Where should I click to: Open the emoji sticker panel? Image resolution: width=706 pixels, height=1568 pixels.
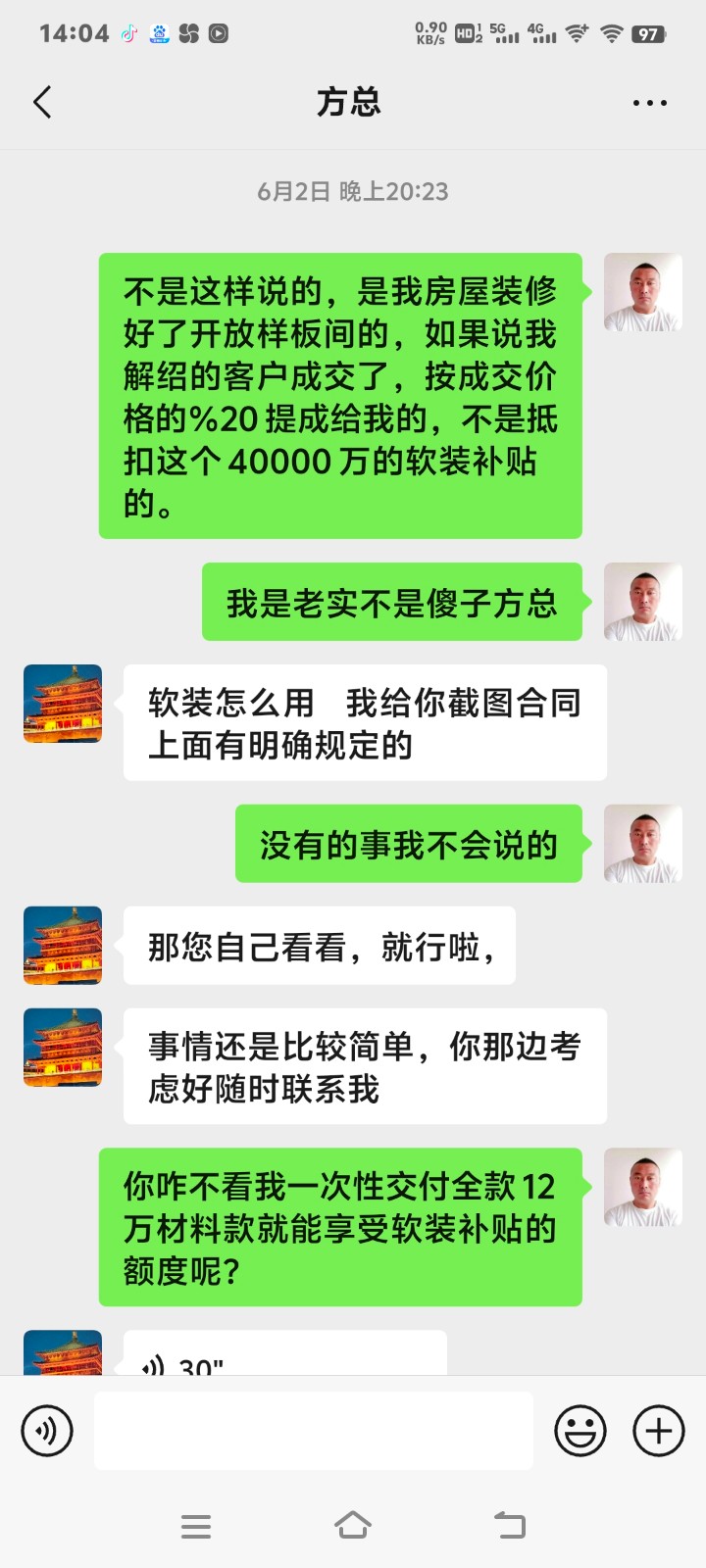580,1431
